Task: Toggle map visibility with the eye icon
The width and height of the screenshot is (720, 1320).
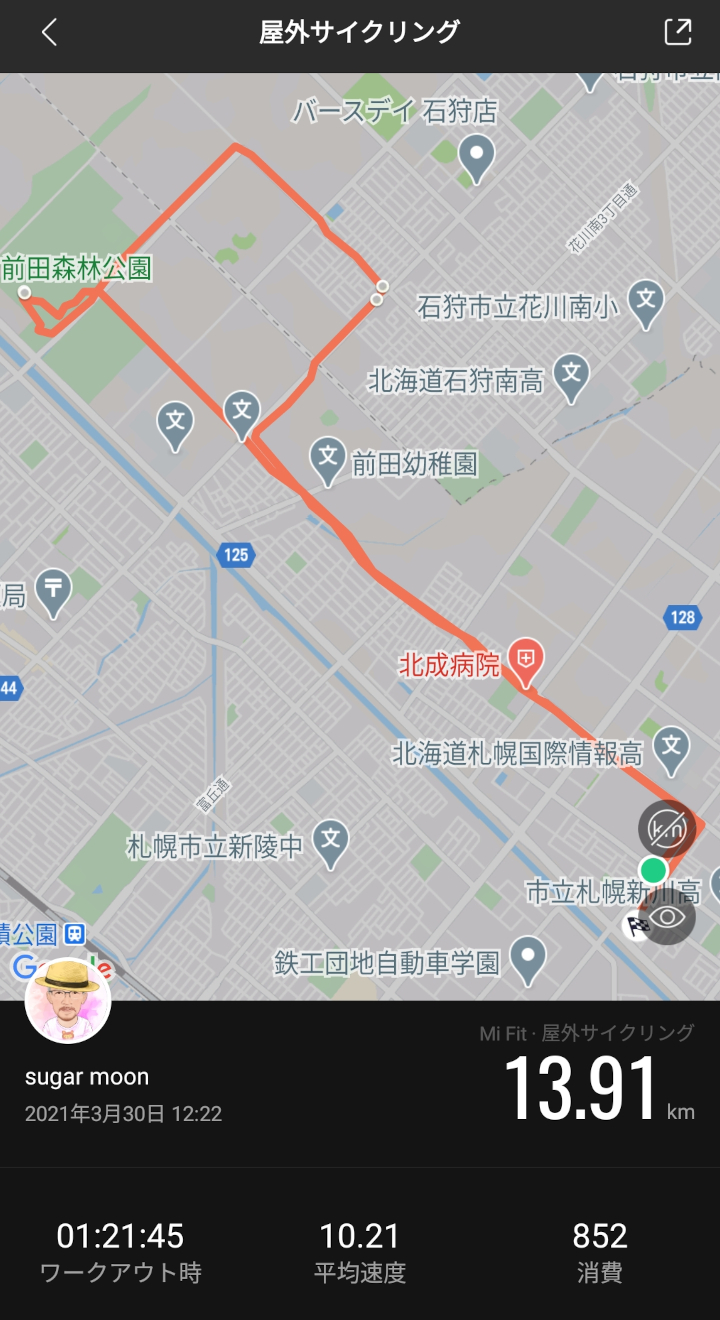Action: (667, 916)
